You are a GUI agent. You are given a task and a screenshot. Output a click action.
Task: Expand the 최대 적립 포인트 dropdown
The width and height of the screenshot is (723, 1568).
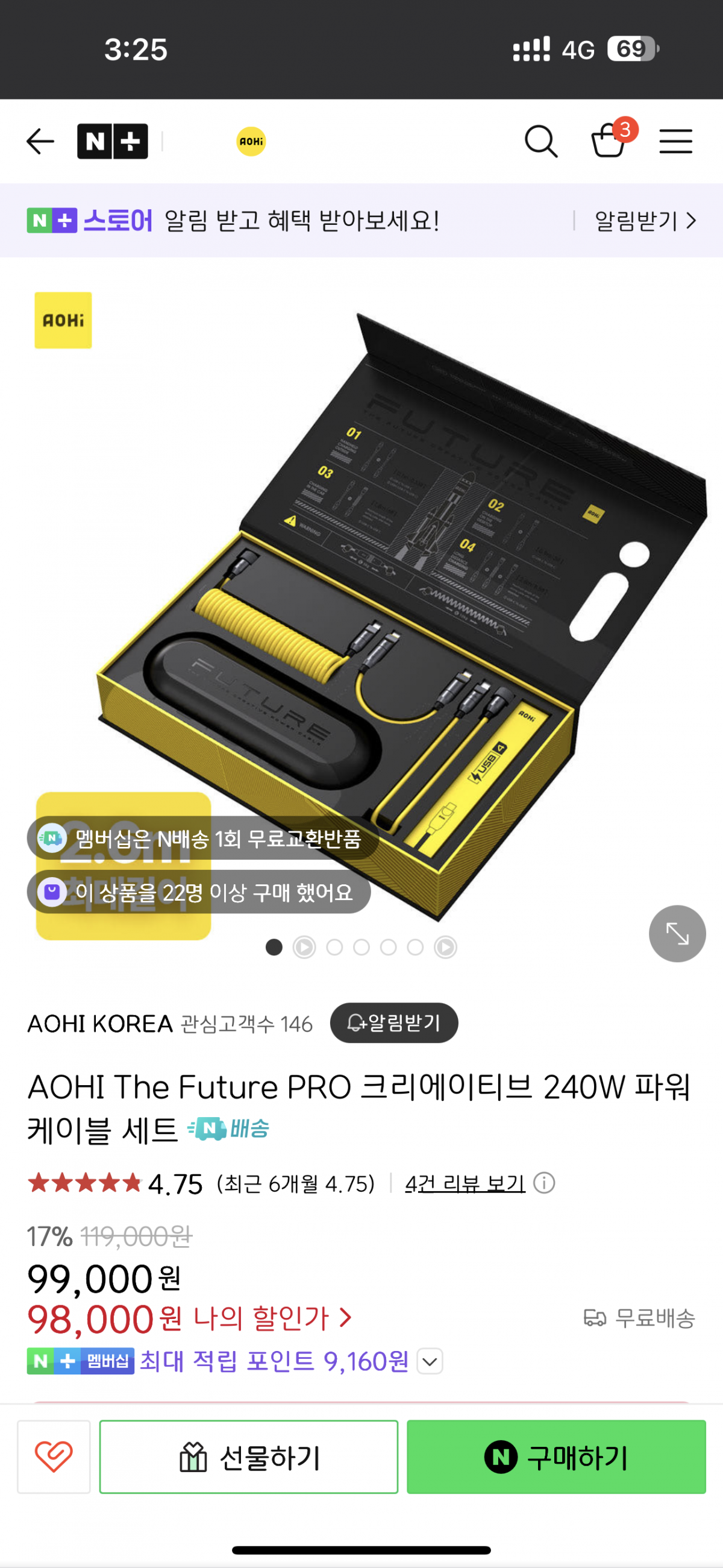click(x=430, y=1362)
